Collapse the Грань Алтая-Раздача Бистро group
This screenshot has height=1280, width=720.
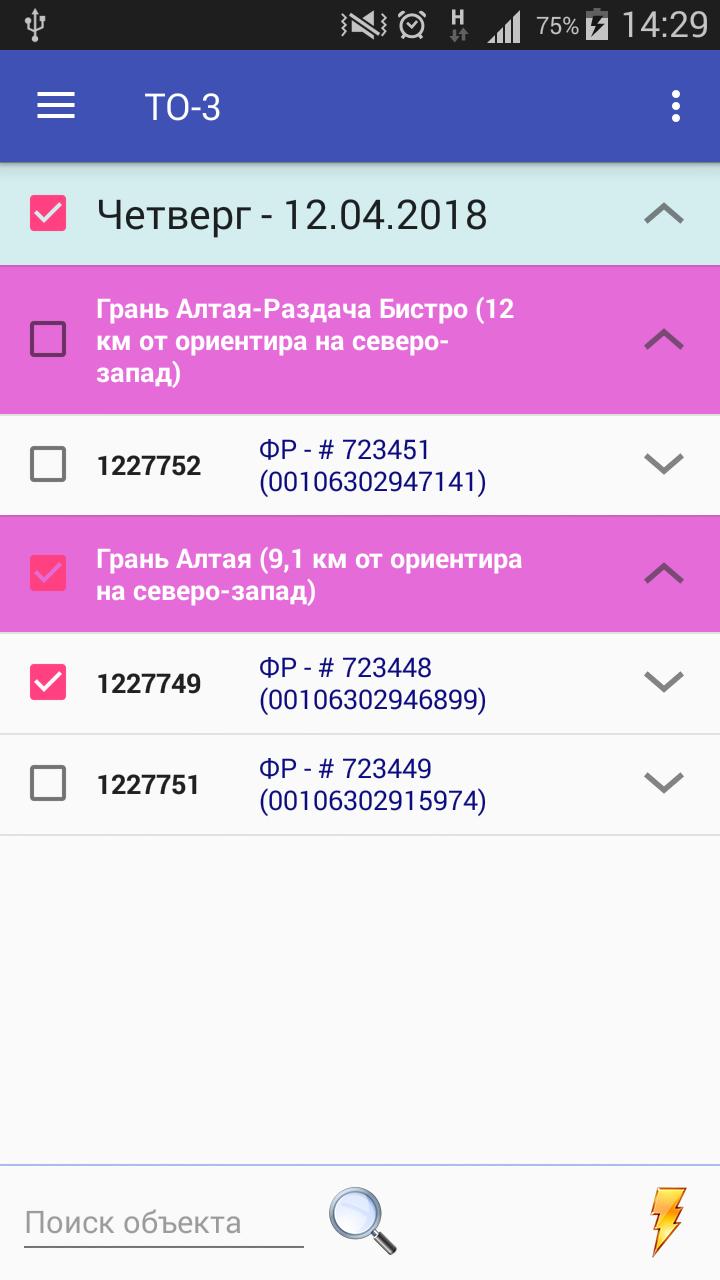tap(664, 340)
